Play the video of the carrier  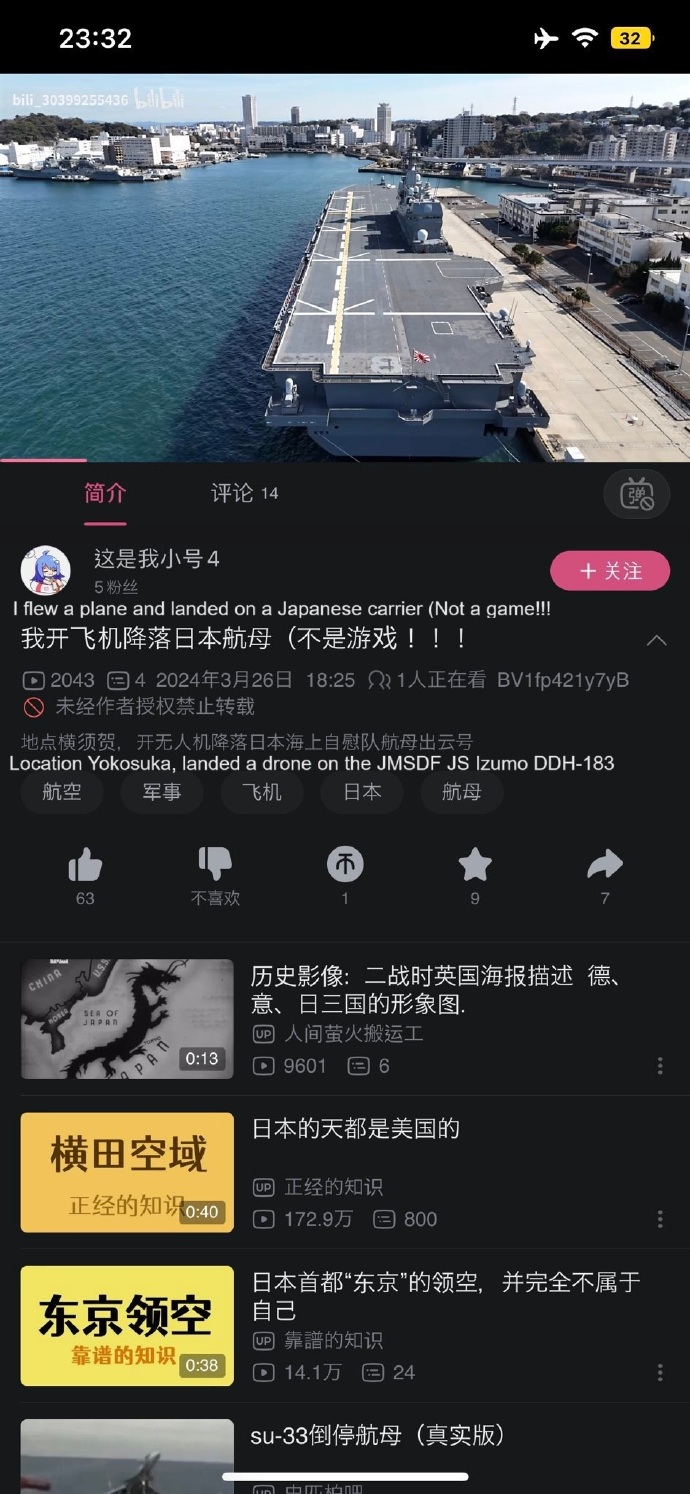(x=345, y=267)
